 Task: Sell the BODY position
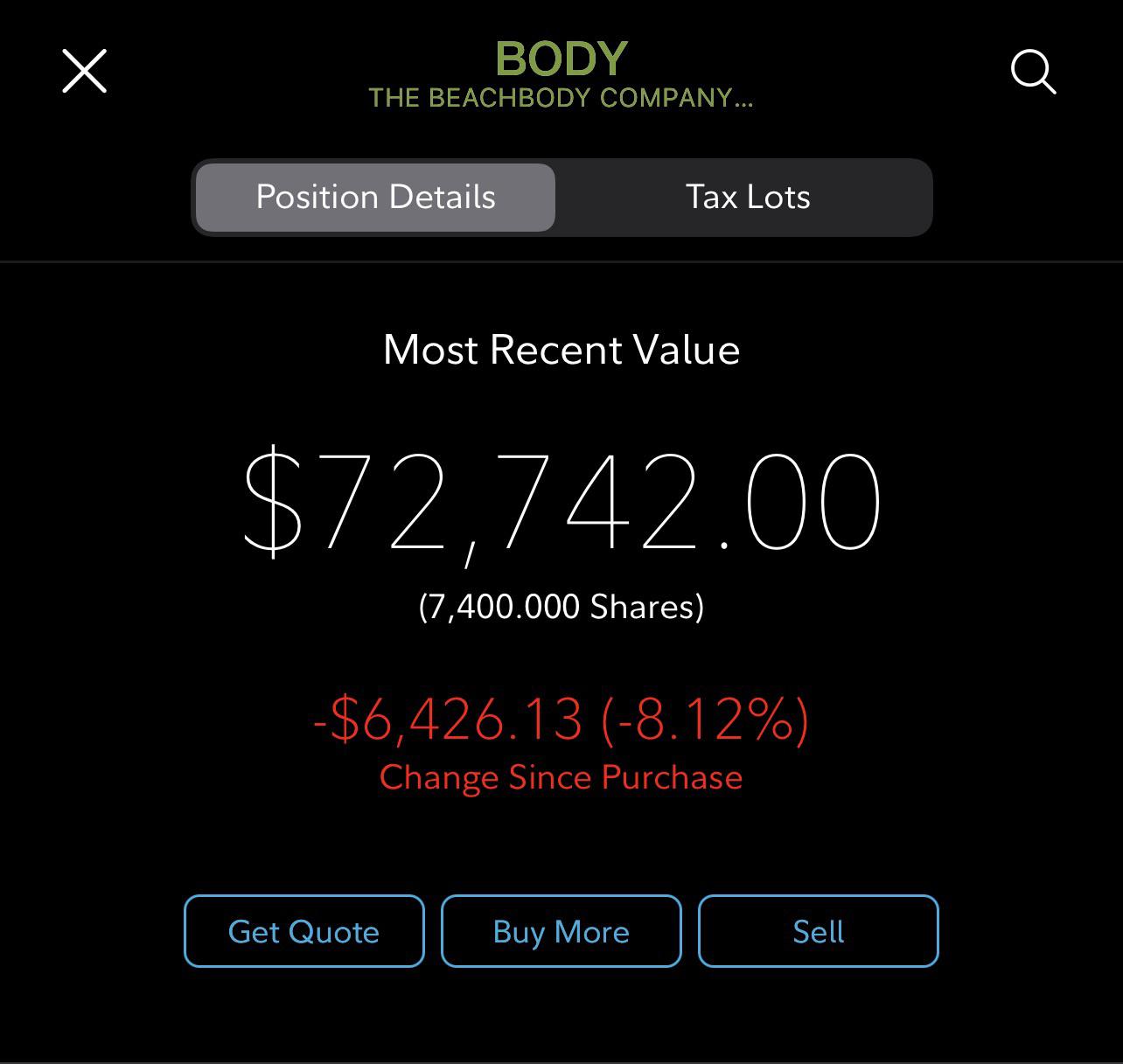click(818, 931)
